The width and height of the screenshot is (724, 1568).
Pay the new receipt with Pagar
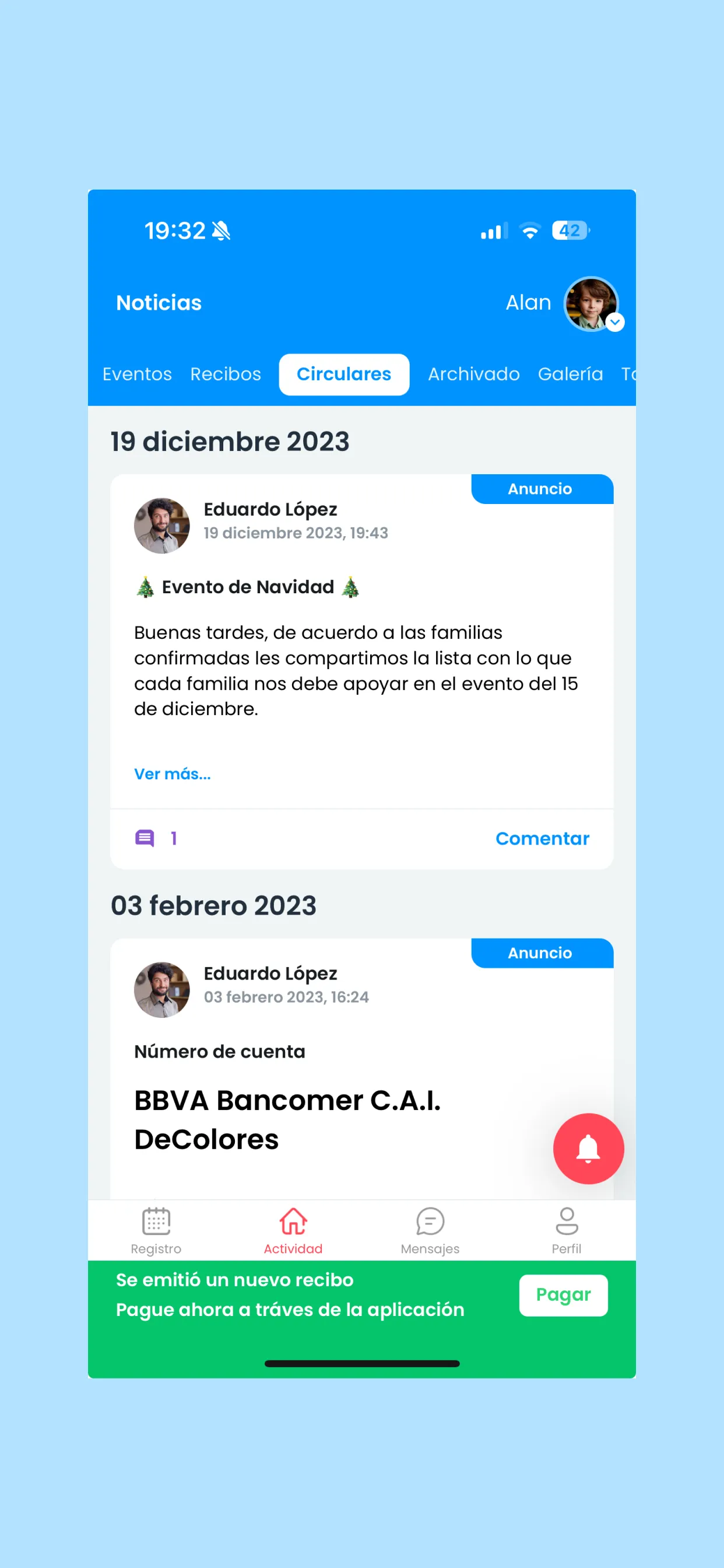coord(563,1294)
